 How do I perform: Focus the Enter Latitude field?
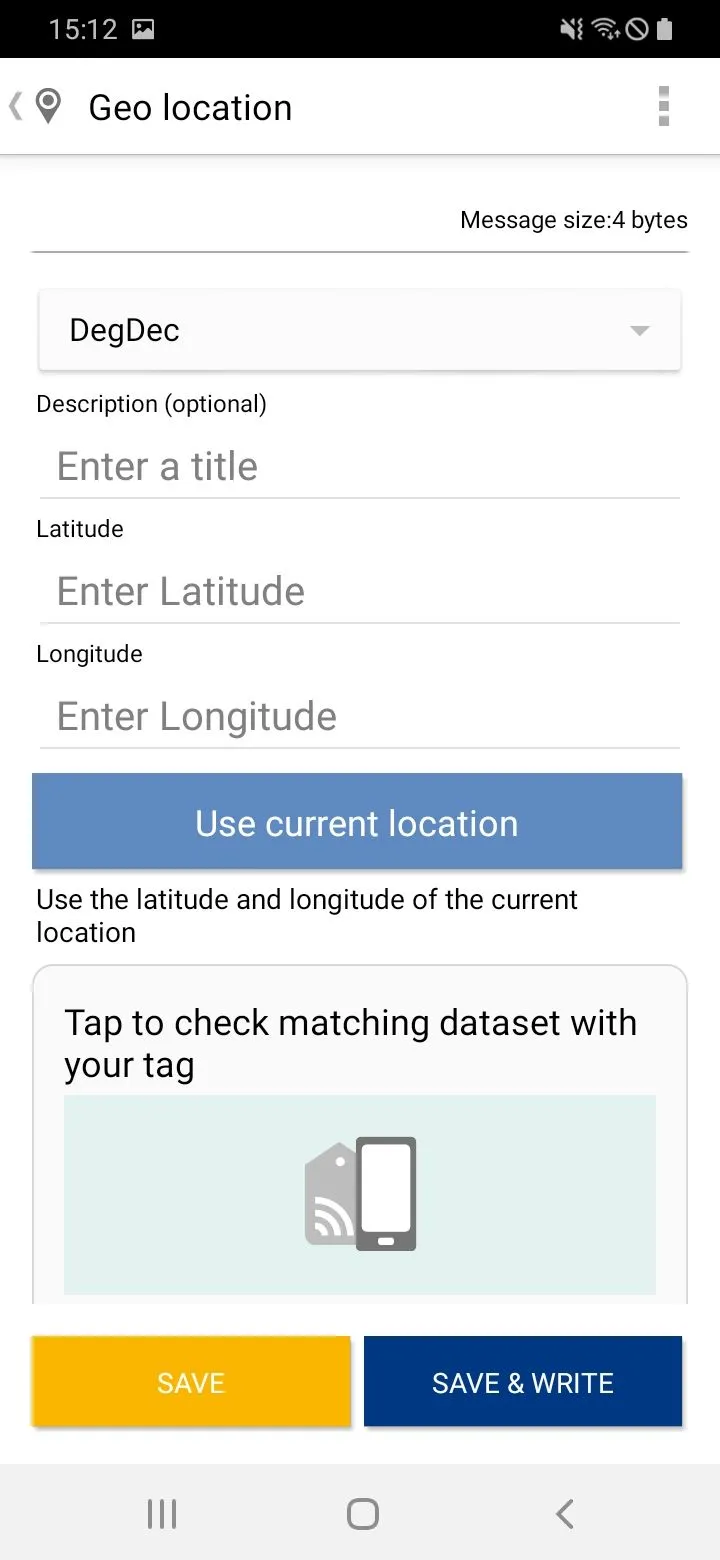[360, 592]
